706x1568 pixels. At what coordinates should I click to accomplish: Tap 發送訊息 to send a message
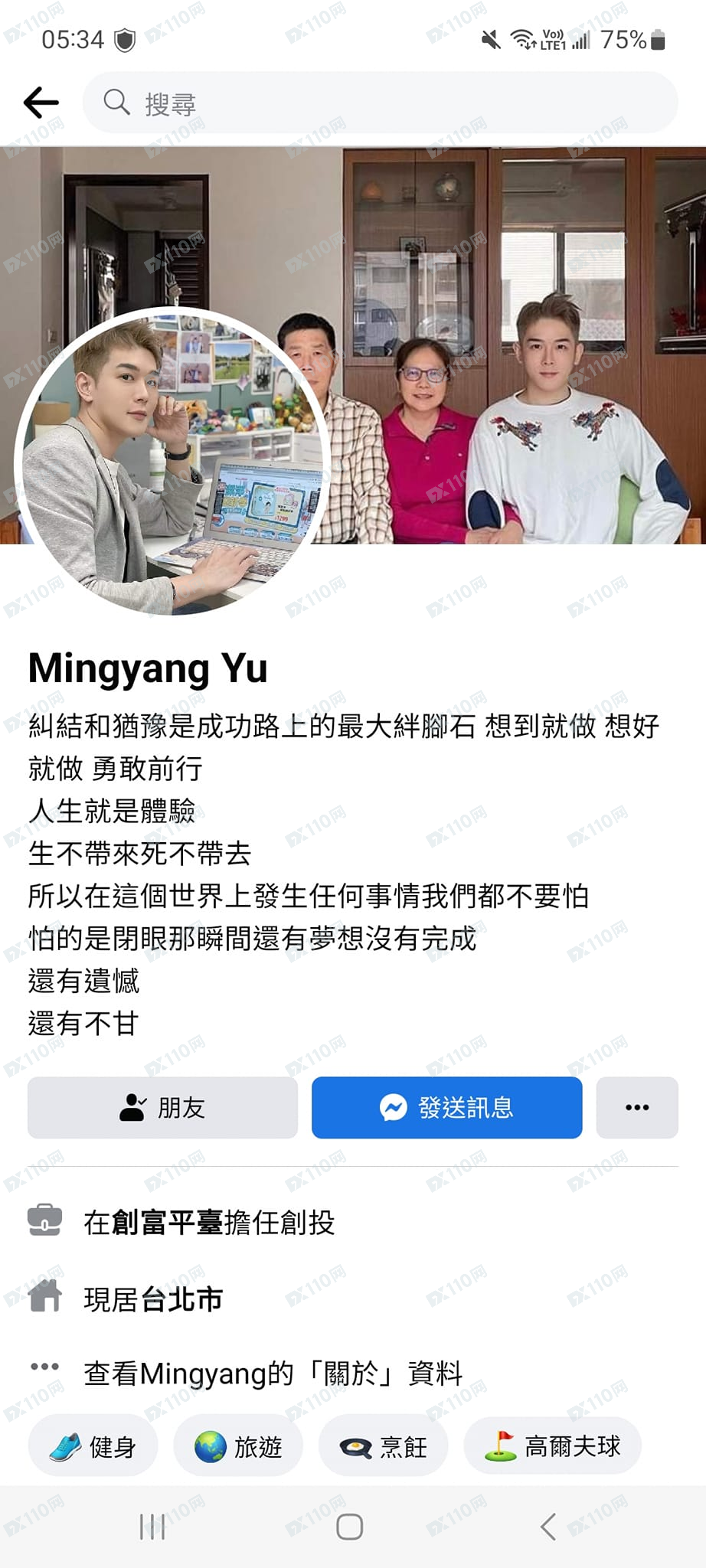click(446, 1107)
